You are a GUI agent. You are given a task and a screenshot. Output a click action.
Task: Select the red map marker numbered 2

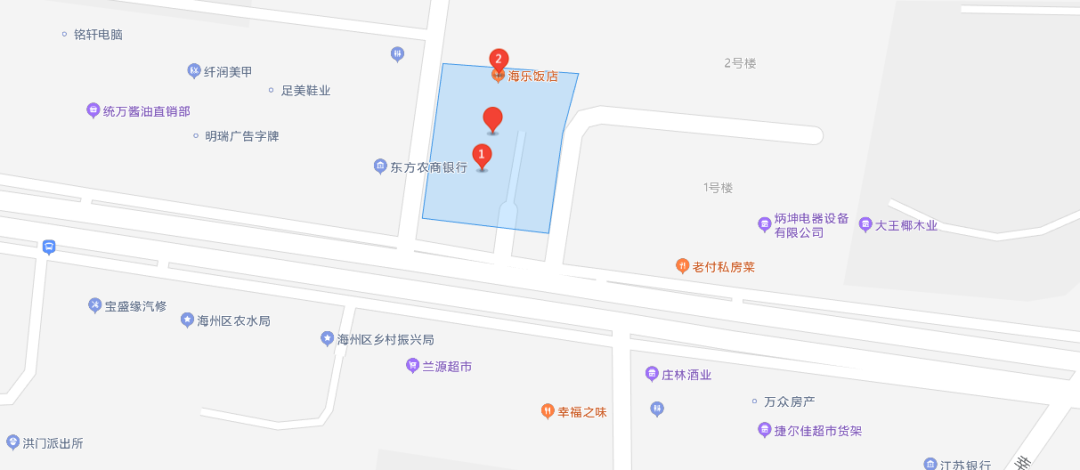click(x=498, y=59)
